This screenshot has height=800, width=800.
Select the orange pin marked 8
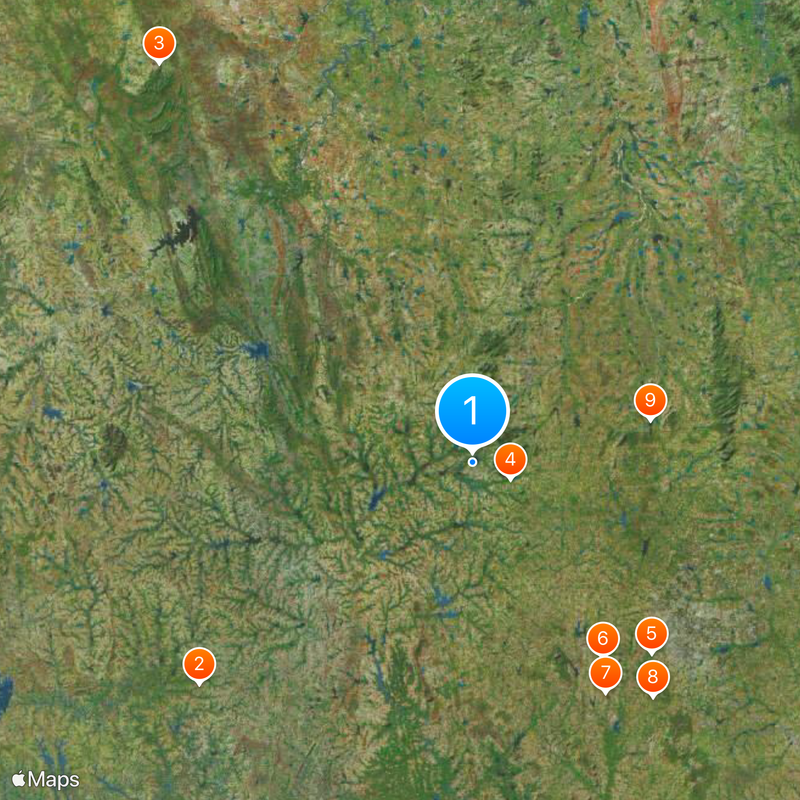click(653, 677)
